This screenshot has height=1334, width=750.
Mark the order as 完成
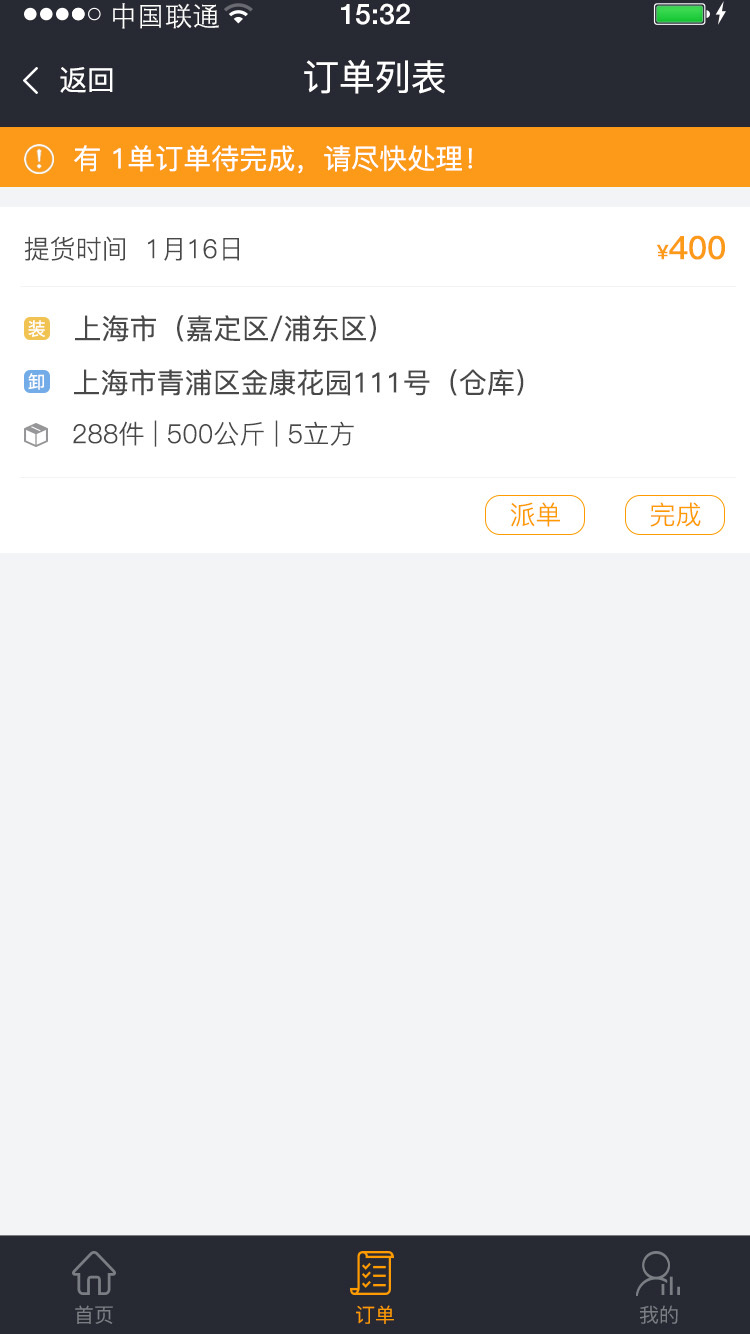(x=675, y=515)
